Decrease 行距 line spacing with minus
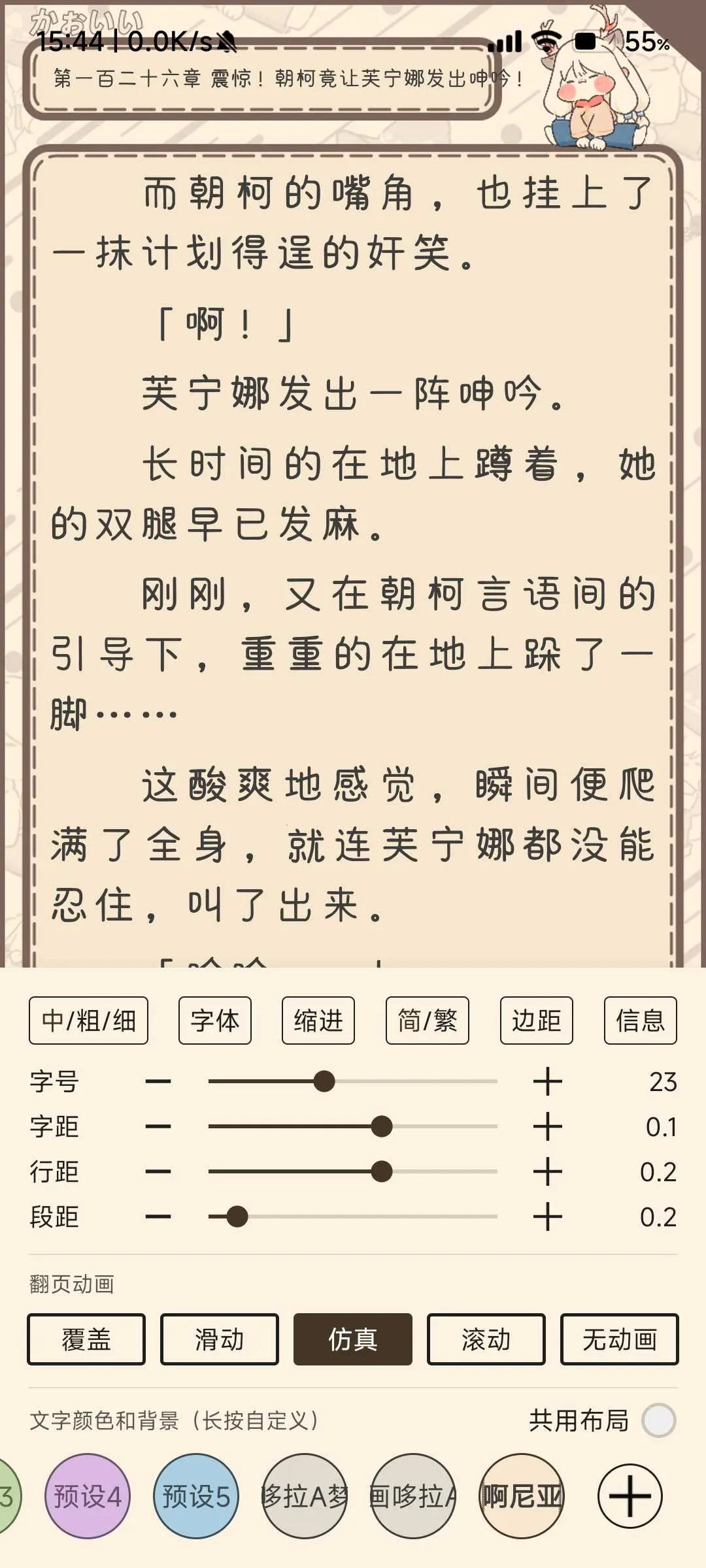706x1568 pixels. (x=158, y=1172)
